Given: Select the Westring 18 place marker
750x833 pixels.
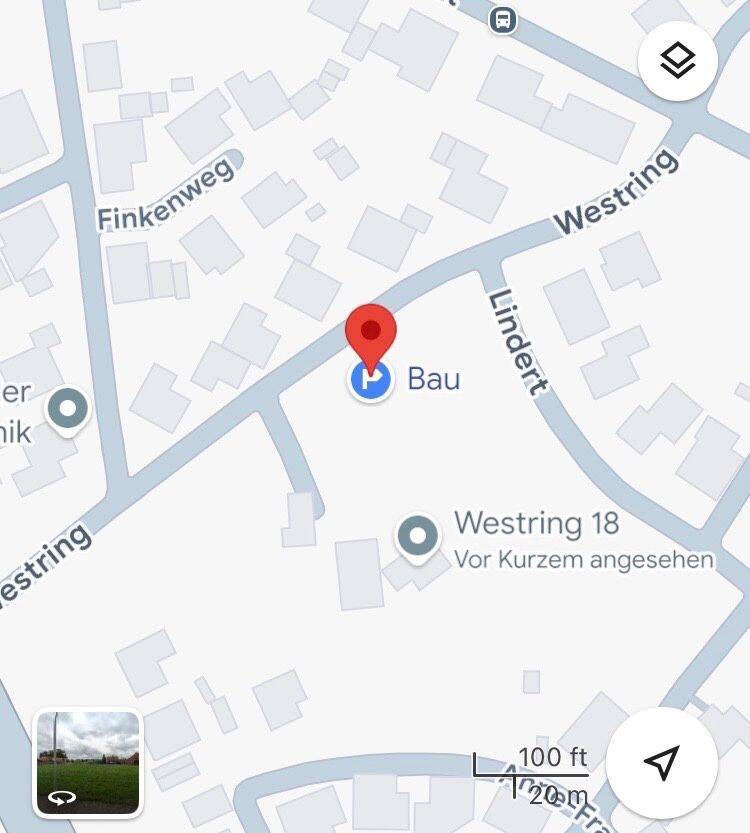Looking at the screenshot, I should click(x=418, y=537).
